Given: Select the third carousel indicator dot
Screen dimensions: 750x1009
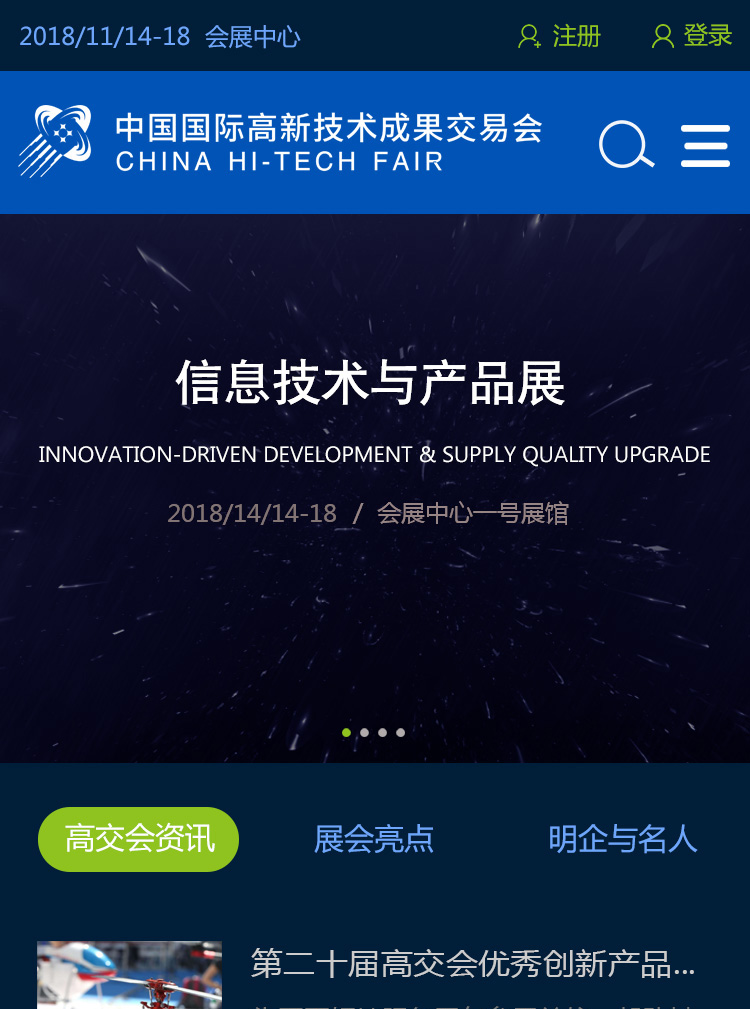Looking at the screenshot, I should 382,732.
